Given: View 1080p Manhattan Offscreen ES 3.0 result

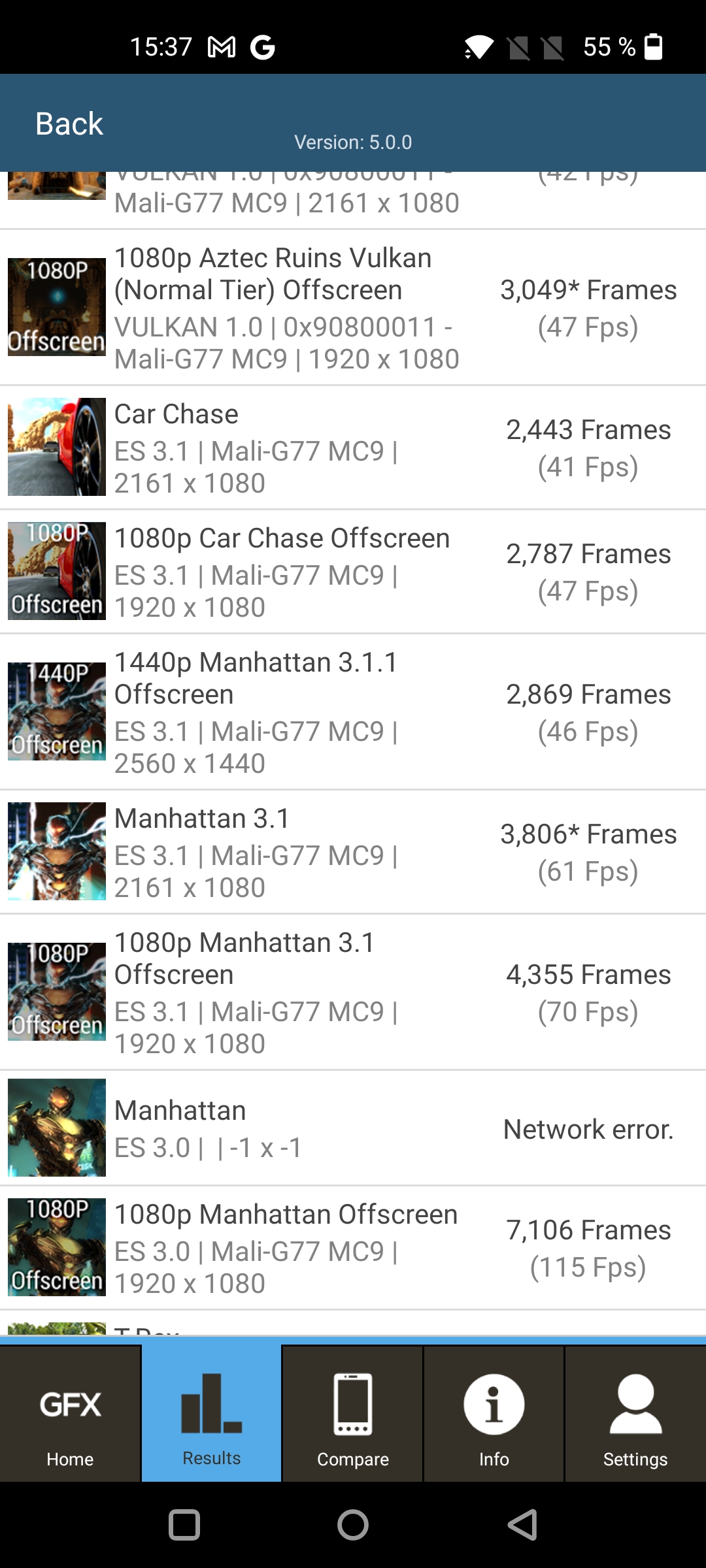Looking at the screenshot, I should pos(353,1248).
